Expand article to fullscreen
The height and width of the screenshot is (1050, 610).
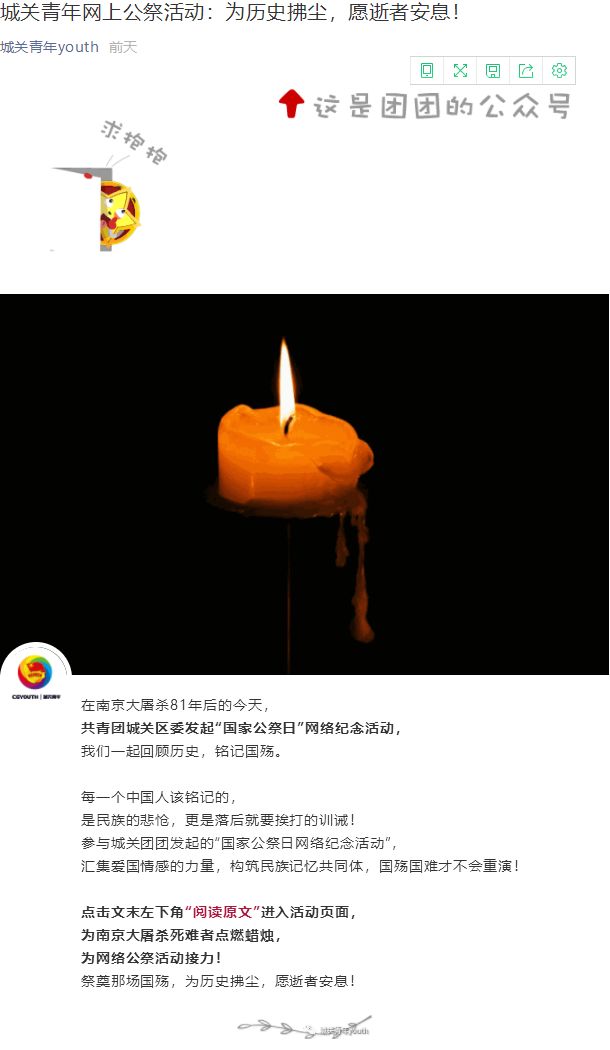pyautogui.click(x=460, y=70)
